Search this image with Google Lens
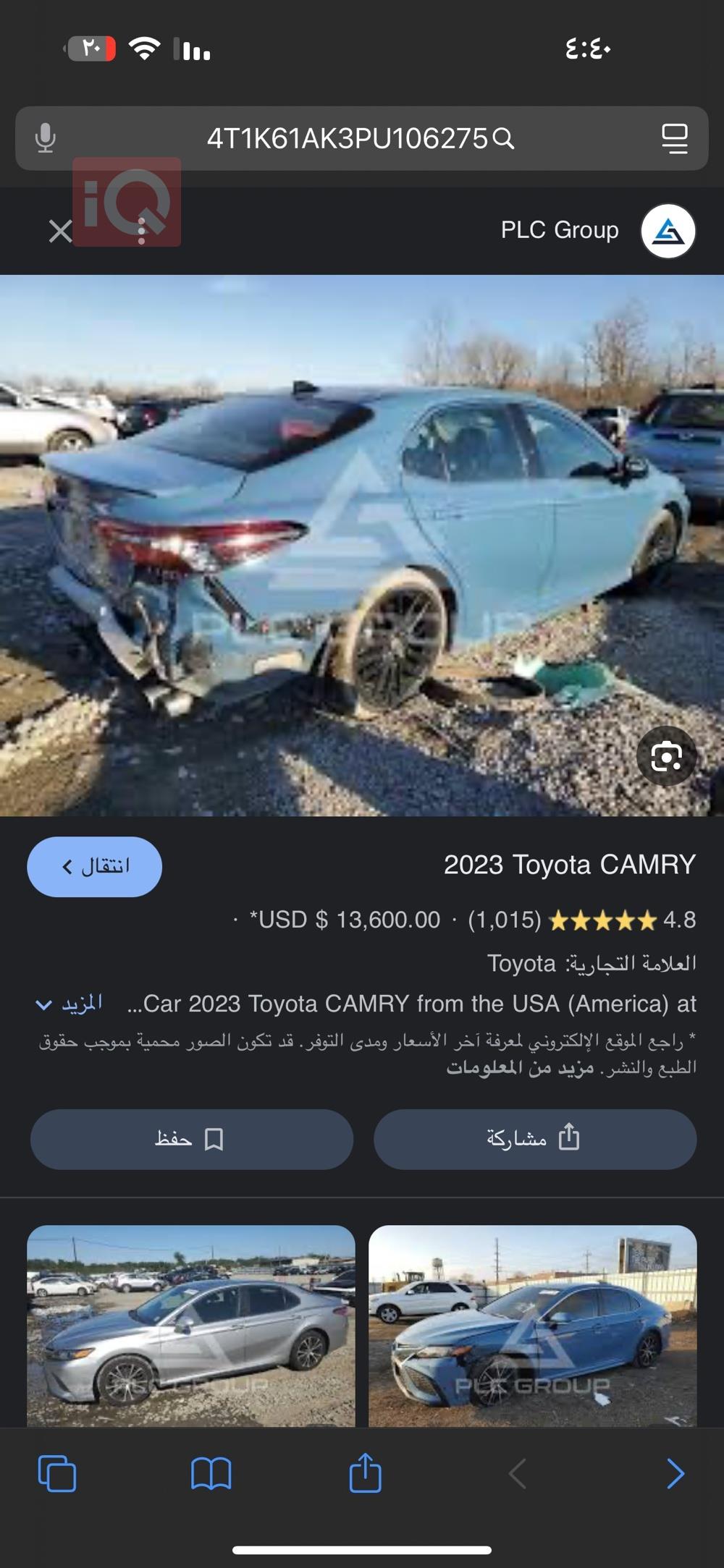The width and height of the screenshot is (724, 1568). [665, 757]
